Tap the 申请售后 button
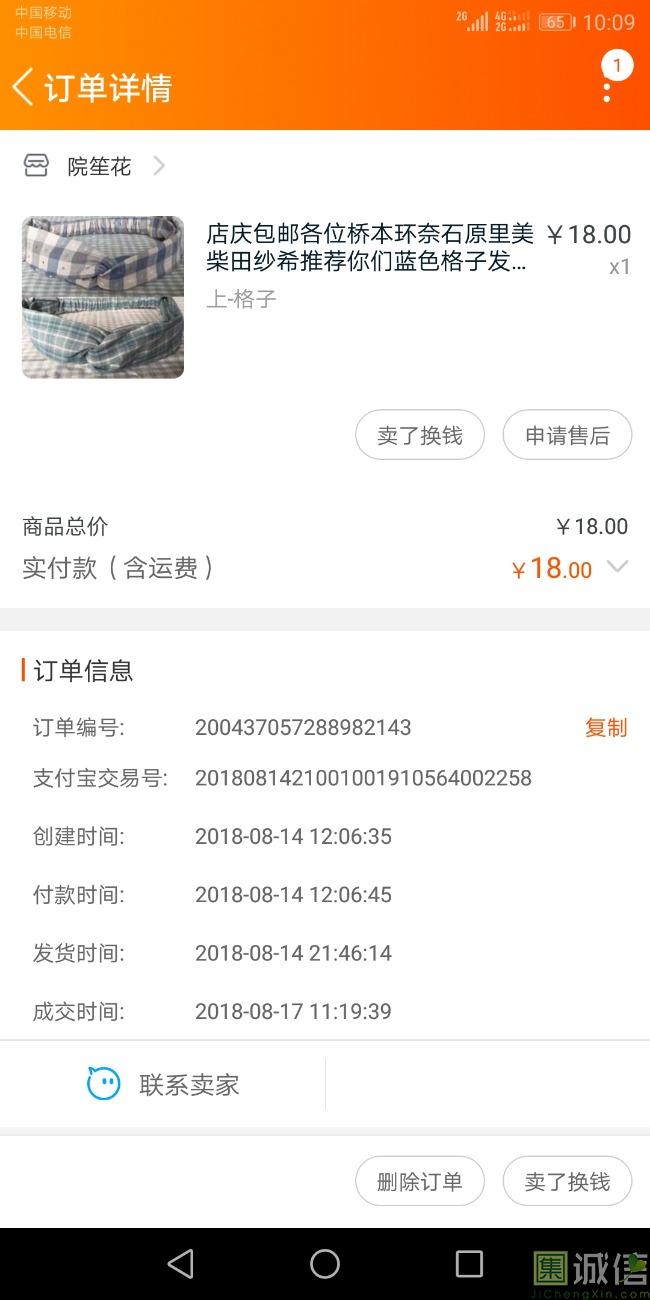Screen dimensions: 650x1300 pos(567,435)
